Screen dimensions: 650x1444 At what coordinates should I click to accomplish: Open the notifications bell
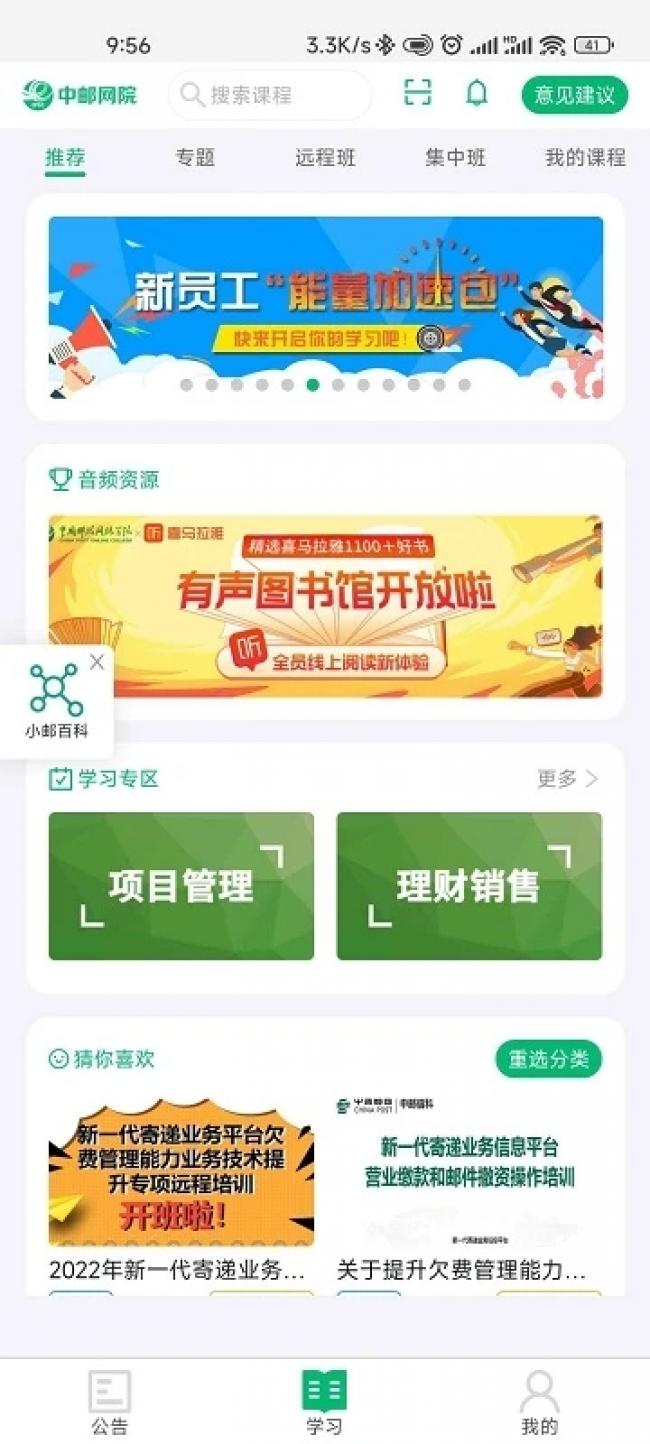[x=477, y=93]
